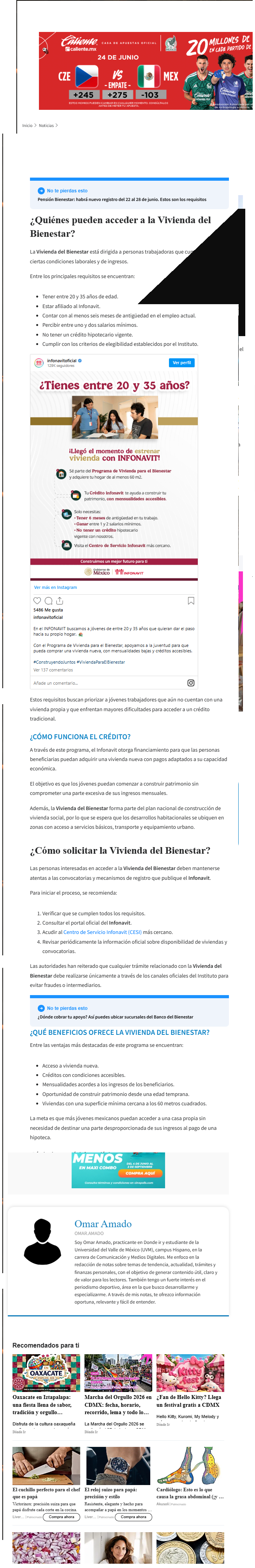This screenshot has height=1568, width=255.
Task: Tap Compra ahora under the chef knife ad
Action: click(x=62, y=1517)
